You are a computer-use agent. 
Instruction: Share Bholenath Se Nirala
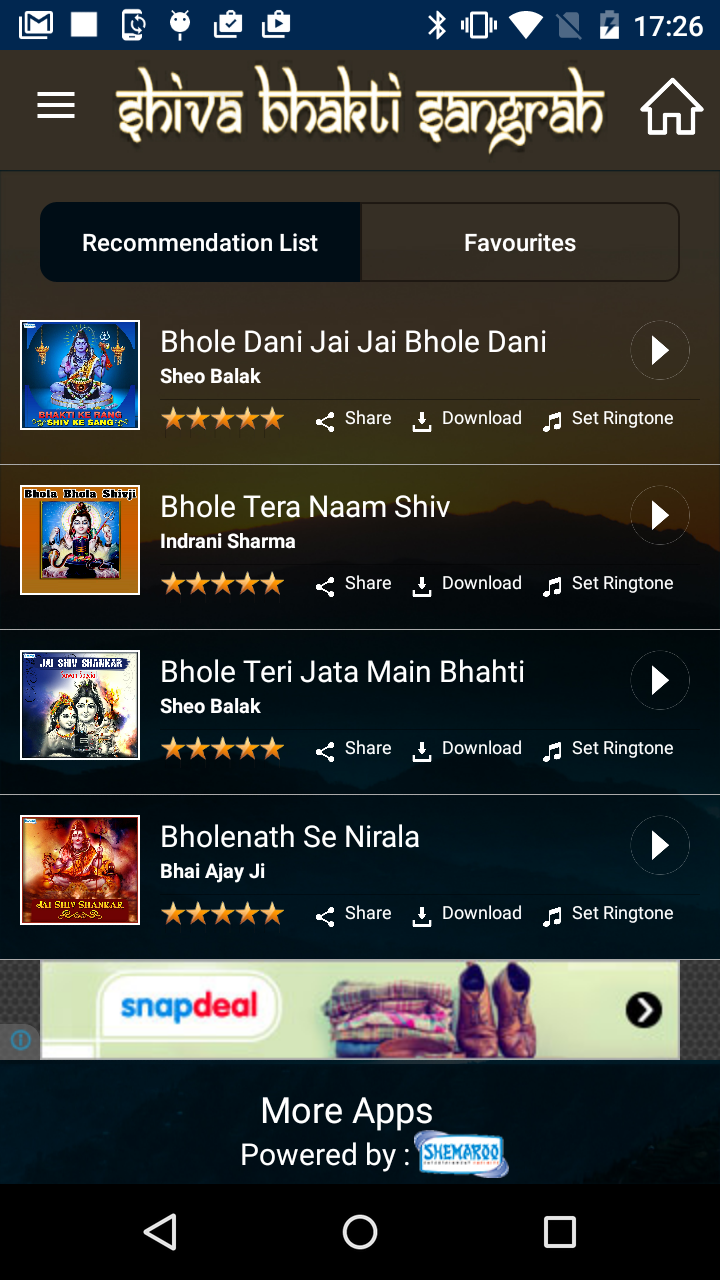353,914
